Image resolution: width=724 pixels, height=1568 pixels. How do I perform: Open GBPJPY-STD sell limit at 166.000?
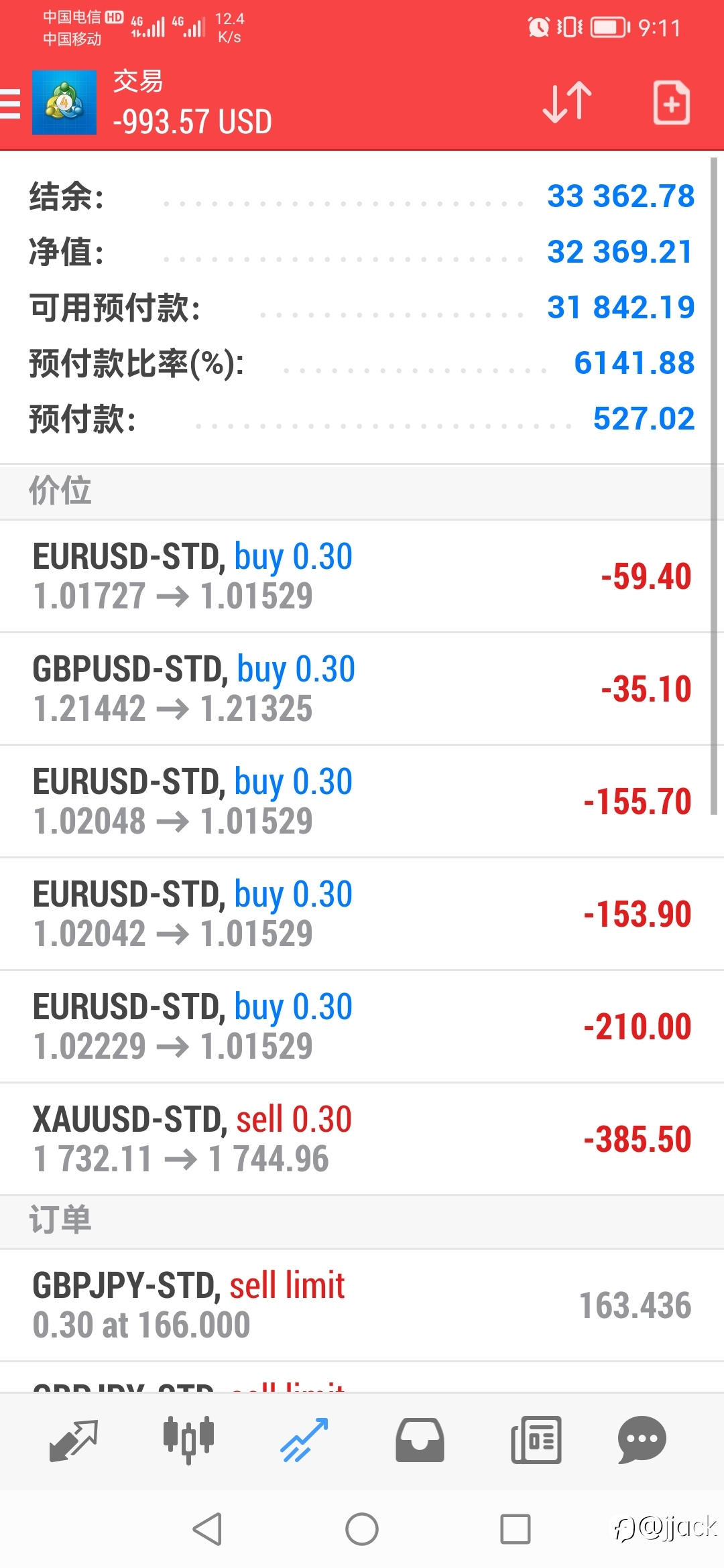coord(362,1305)
